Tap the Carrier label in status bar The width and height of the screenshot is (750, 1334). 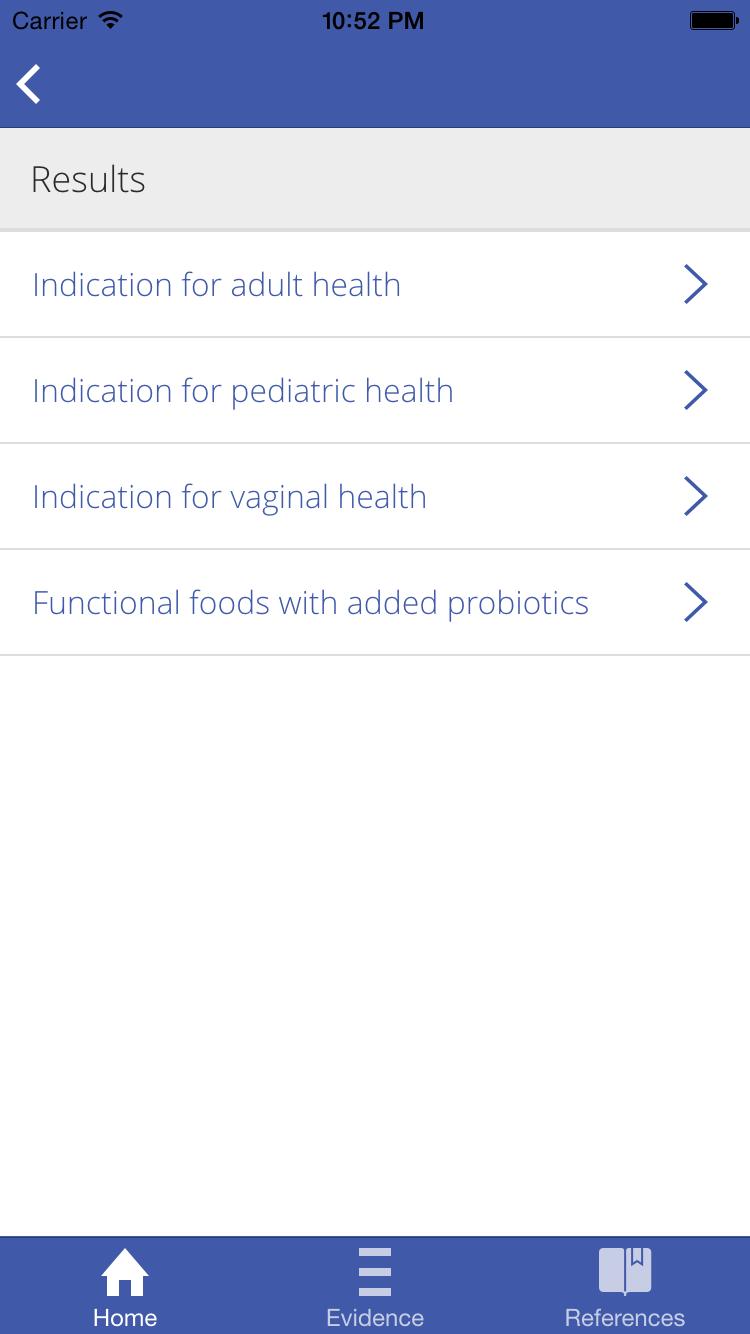pyautogui.click(x=48, y=18)
